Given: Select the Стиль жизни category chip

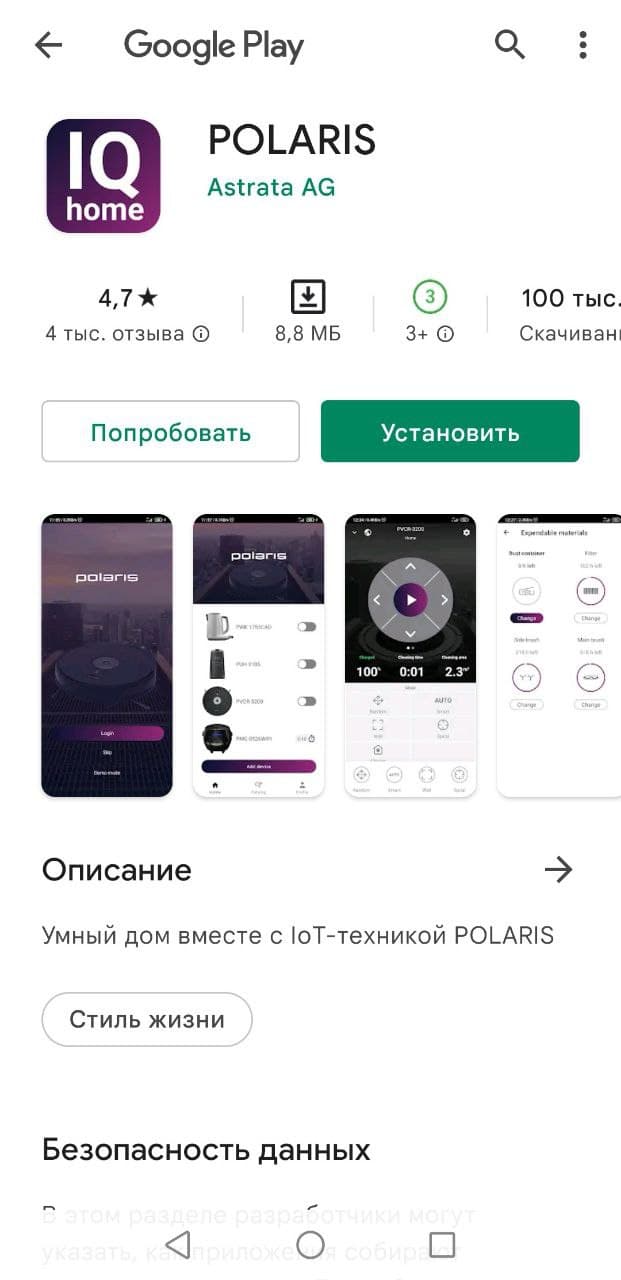Looking at the screenshot, I should 147,1020.
